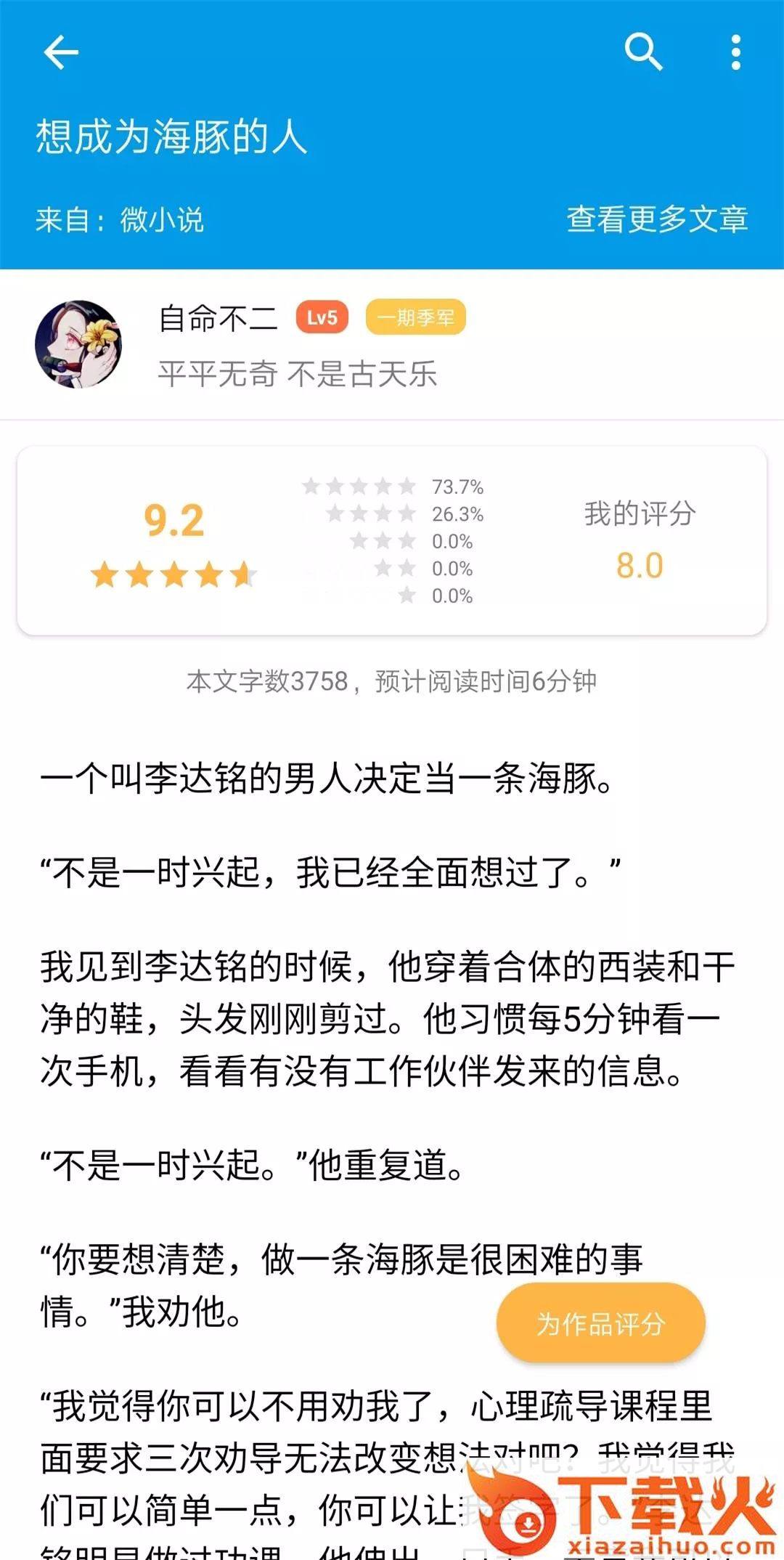The width and height of the screenshot is (784, 1560).
Task: Open search with the magnifier icon
Action: 643,52
